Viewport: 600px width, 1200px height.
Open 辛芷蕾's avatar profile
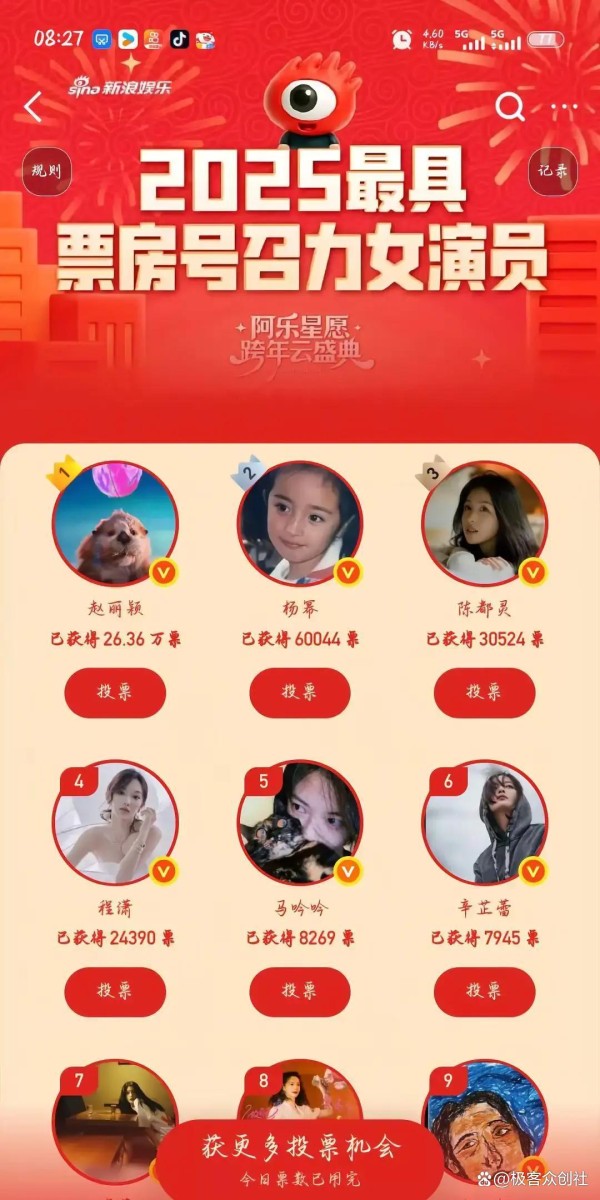click(485, 822)
